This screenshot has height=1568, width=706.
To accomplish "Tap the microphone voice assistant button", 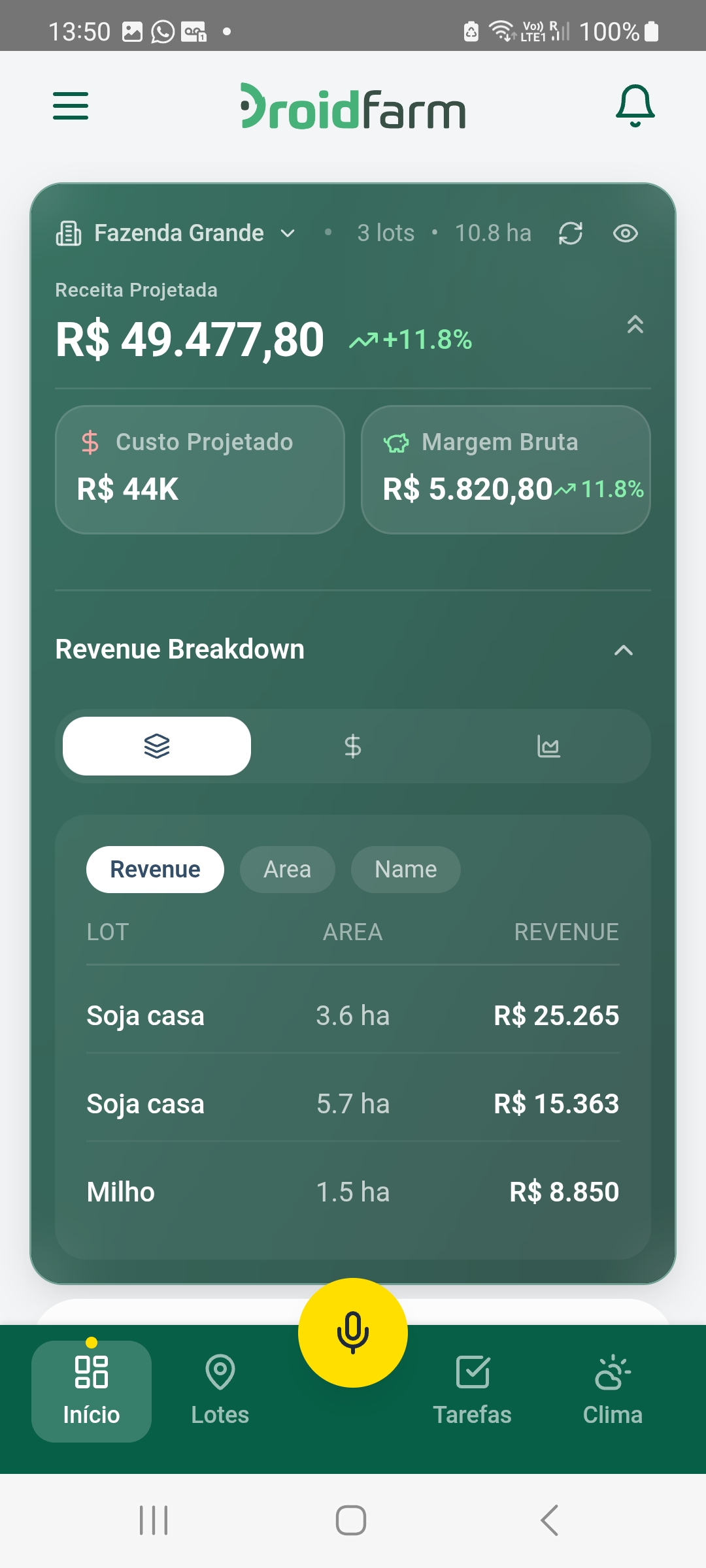I will [x=352, y=1331].
